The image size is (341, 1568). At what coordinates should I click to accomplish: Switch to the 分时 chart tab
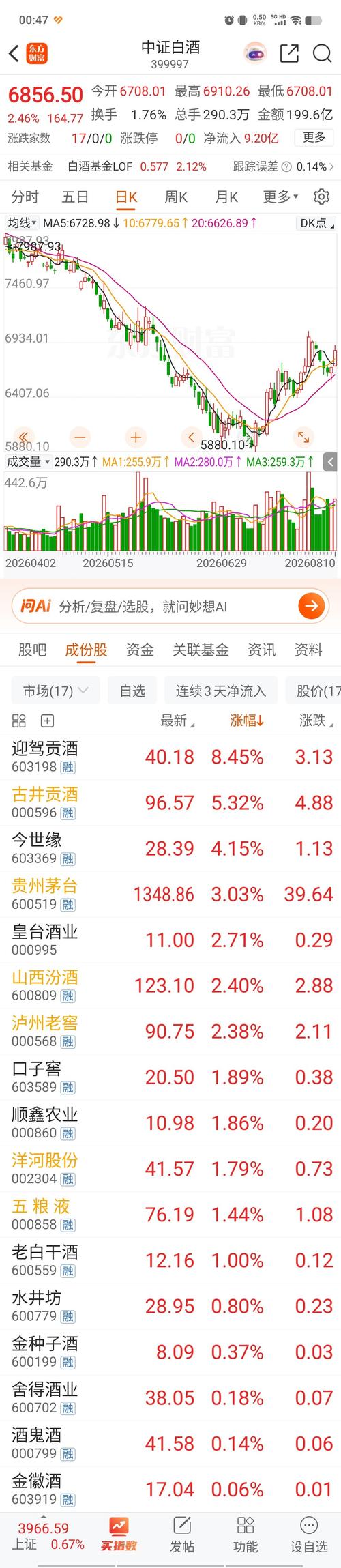[x=25, y=197]
